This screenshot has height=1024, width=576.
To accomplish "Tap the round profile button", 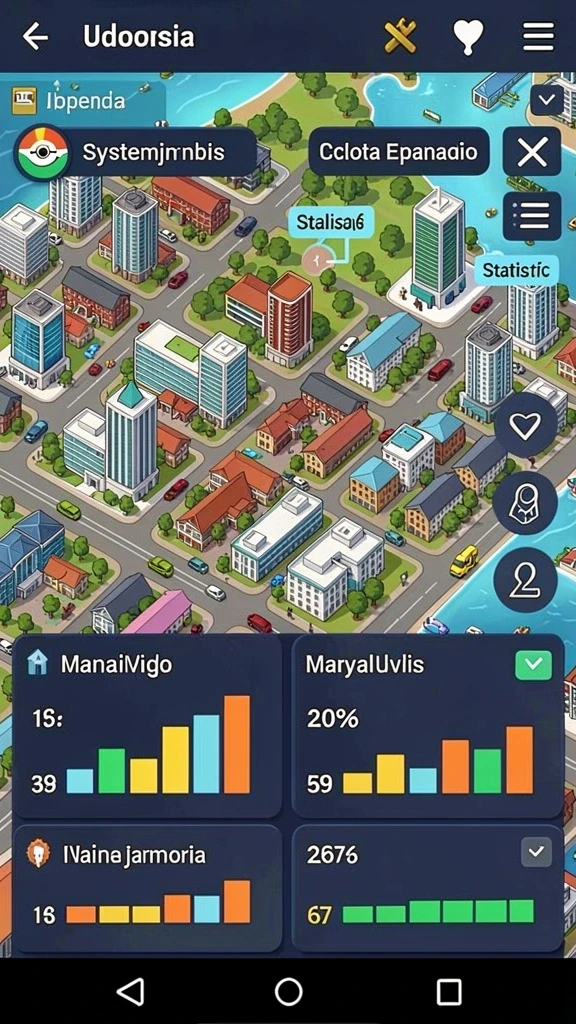I will click(526, 581).
